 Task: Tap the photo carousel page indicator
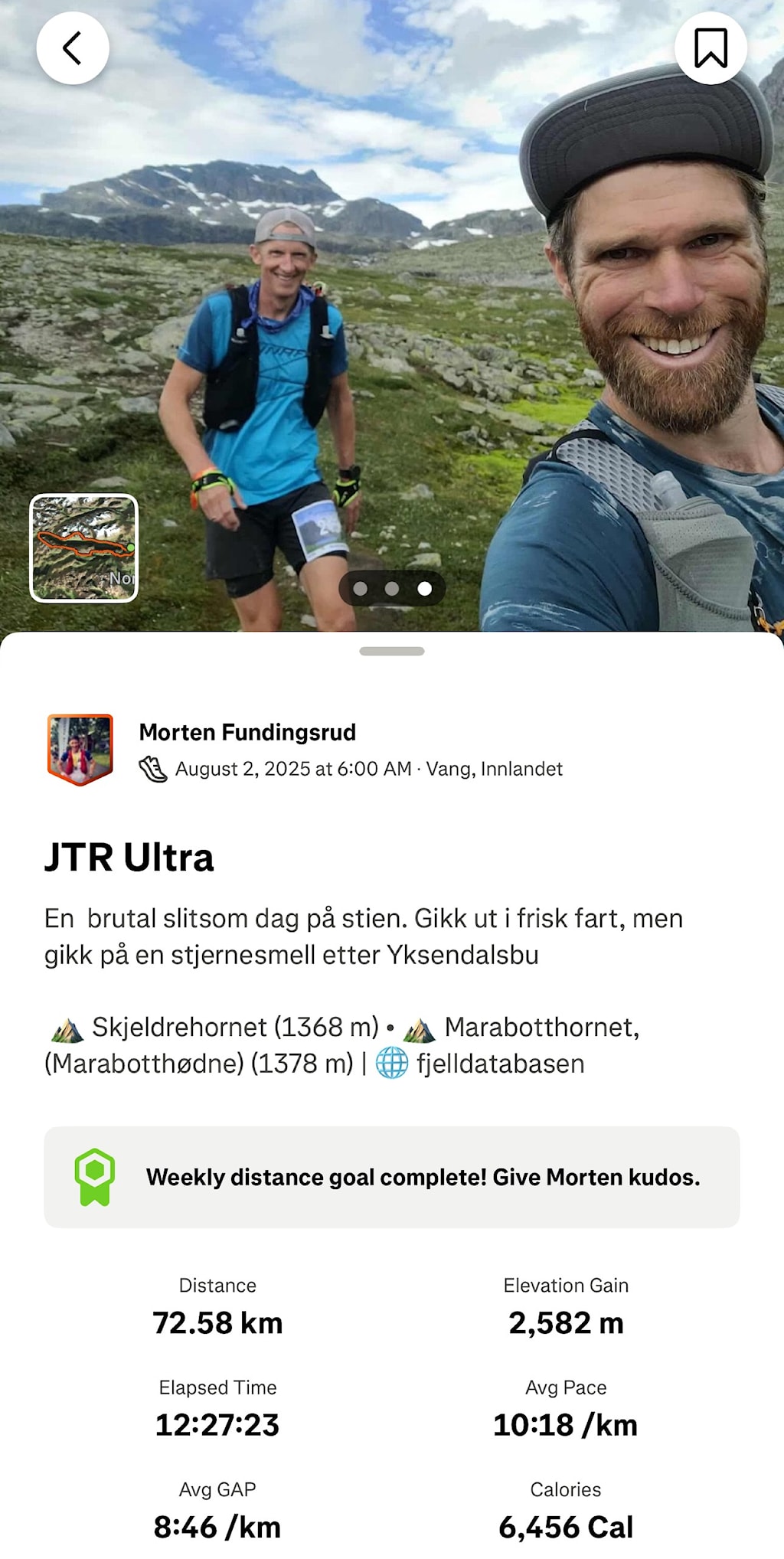coord(392,589)
